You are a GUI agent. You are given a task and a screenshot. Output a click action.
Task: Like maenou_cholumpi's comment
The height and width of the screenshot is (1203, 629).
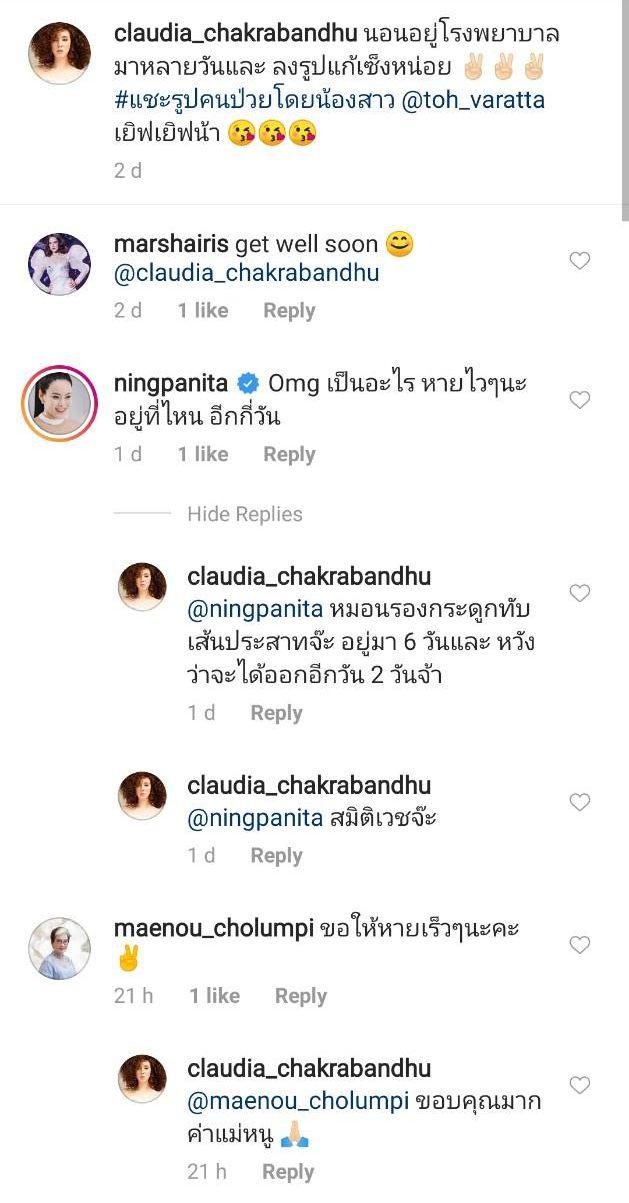579,944
